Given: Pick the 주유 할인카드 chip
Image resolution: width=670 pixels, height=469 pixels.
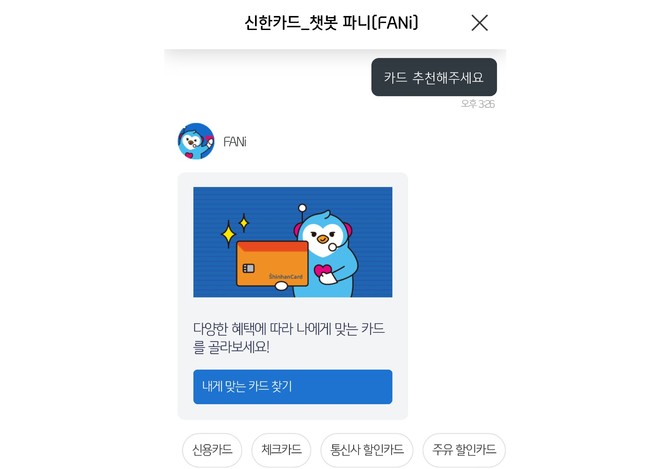Looking at the screenshot, I should (x=464, y=450).
